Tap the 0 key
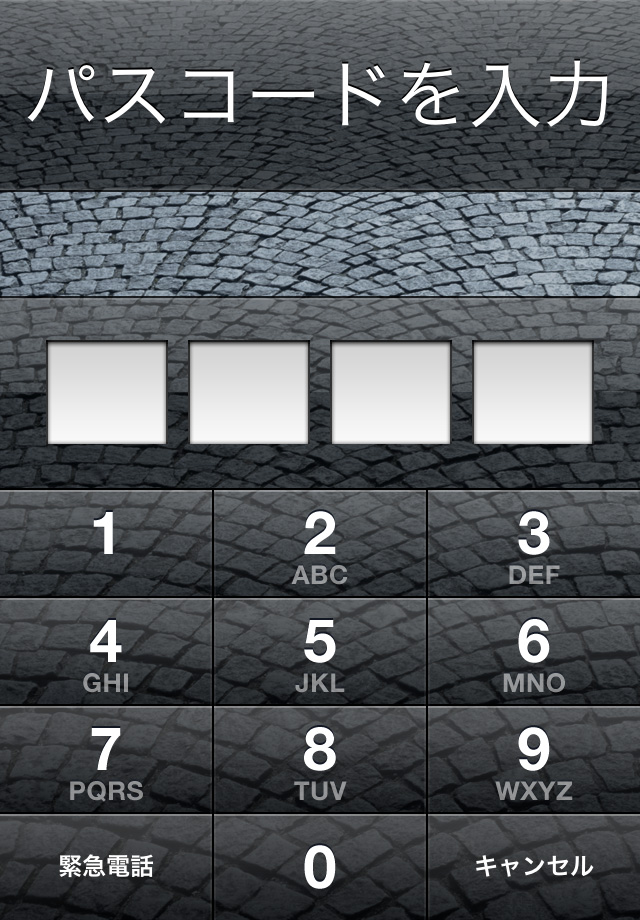This screenshot has width=640, height=920. coord(320,867)
